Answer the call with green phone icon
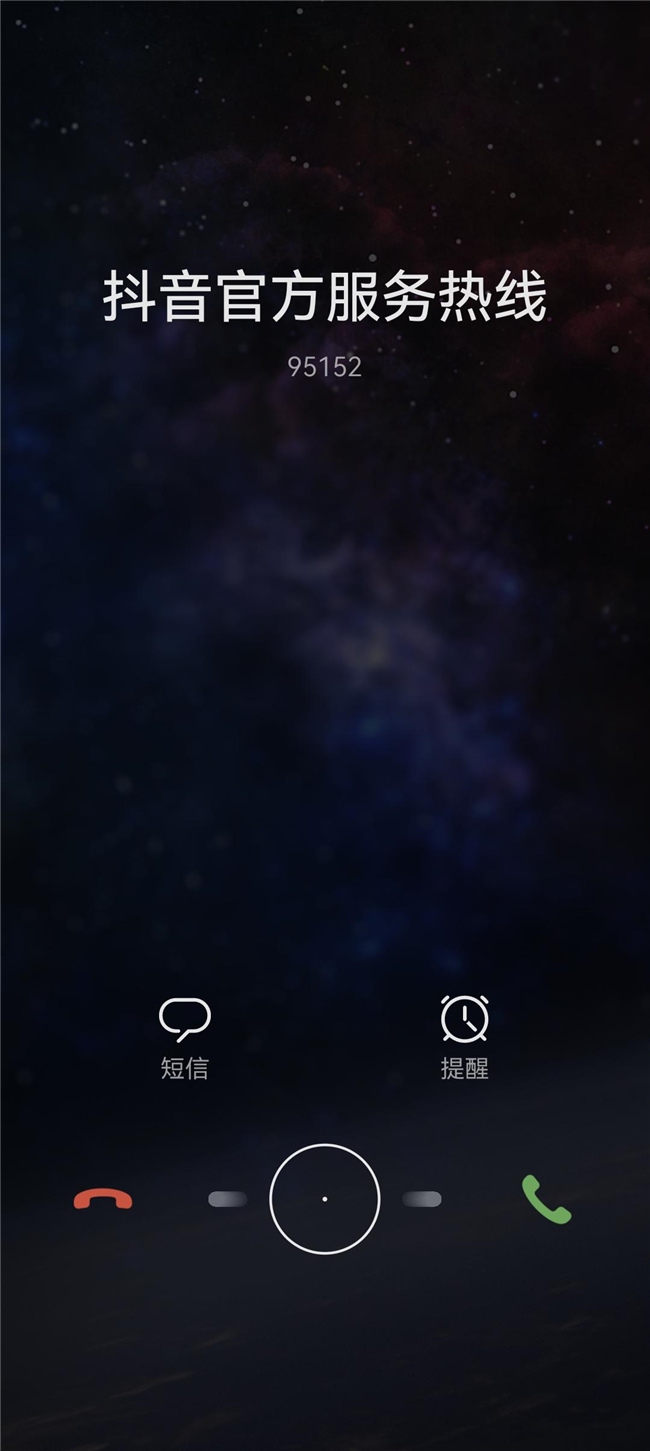The height and width of the screenshot is (1451, 650). click(x=546, y=1199)
